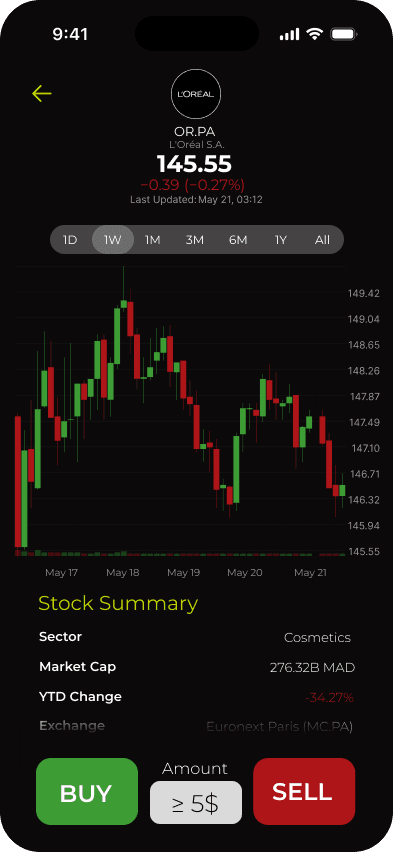The height and width of the screenshot is (852, 393).
Task: Select the All time range
Action: pos(322,240)
